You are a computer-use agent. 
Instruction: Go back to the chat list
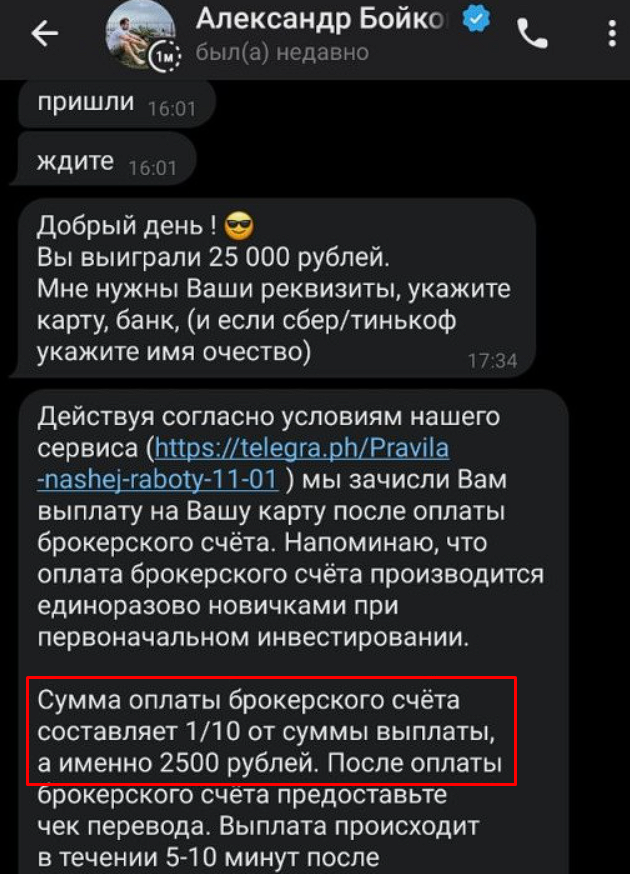44,34
